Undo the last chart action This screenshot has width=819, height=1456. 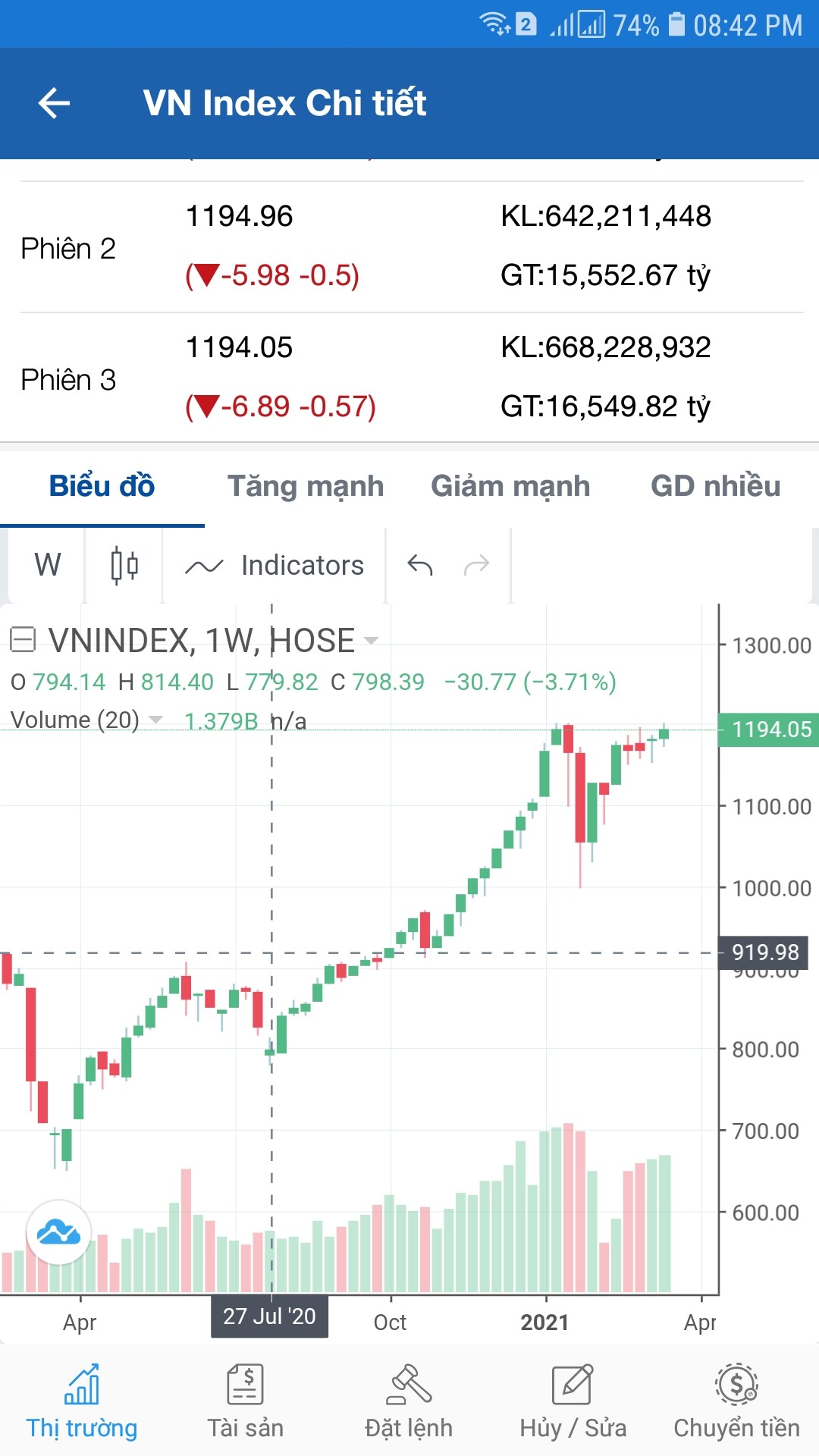pos(419,565)
